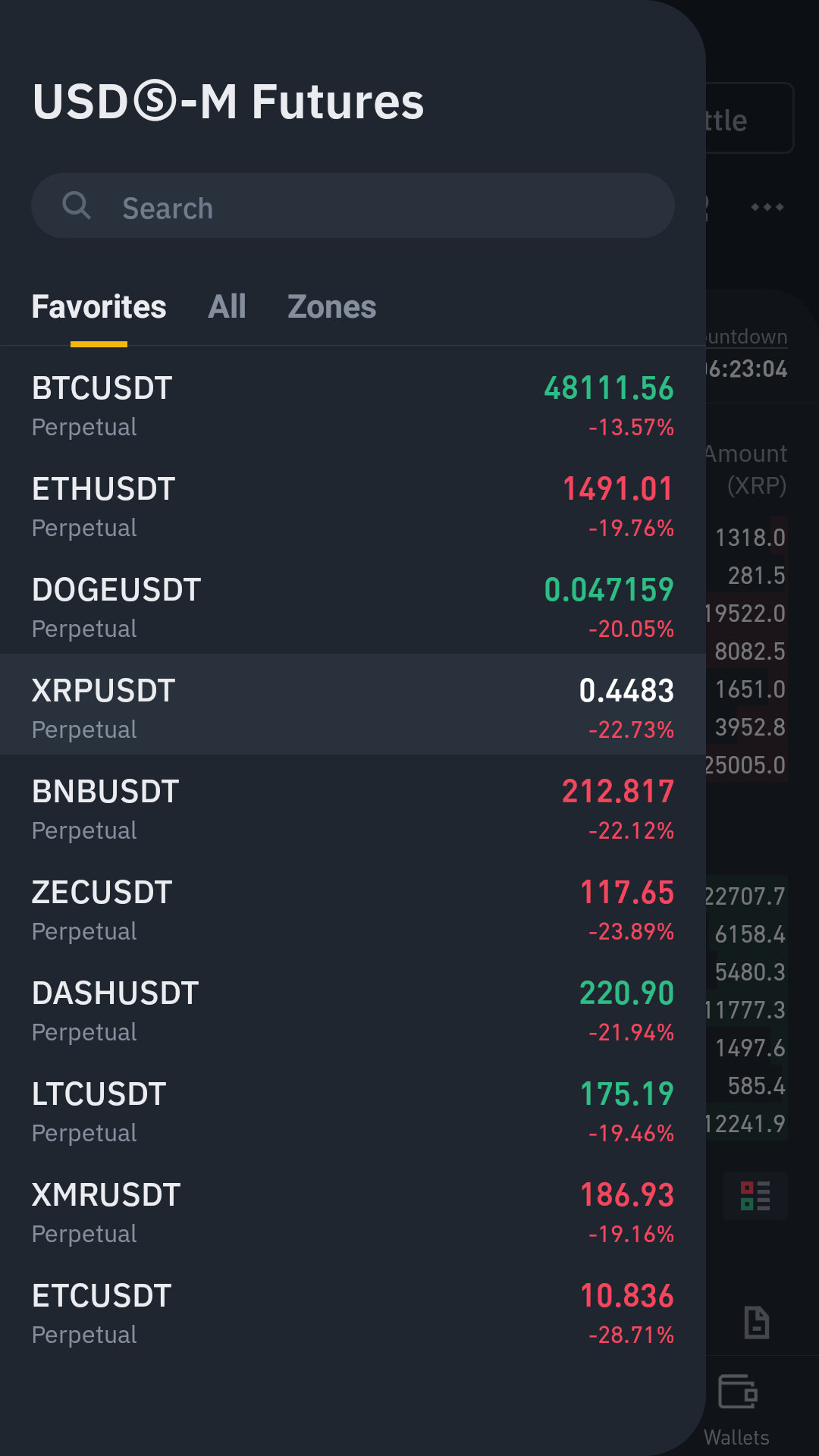
Task: Switch to the Zones tab
Action: [x=331, y=307]
